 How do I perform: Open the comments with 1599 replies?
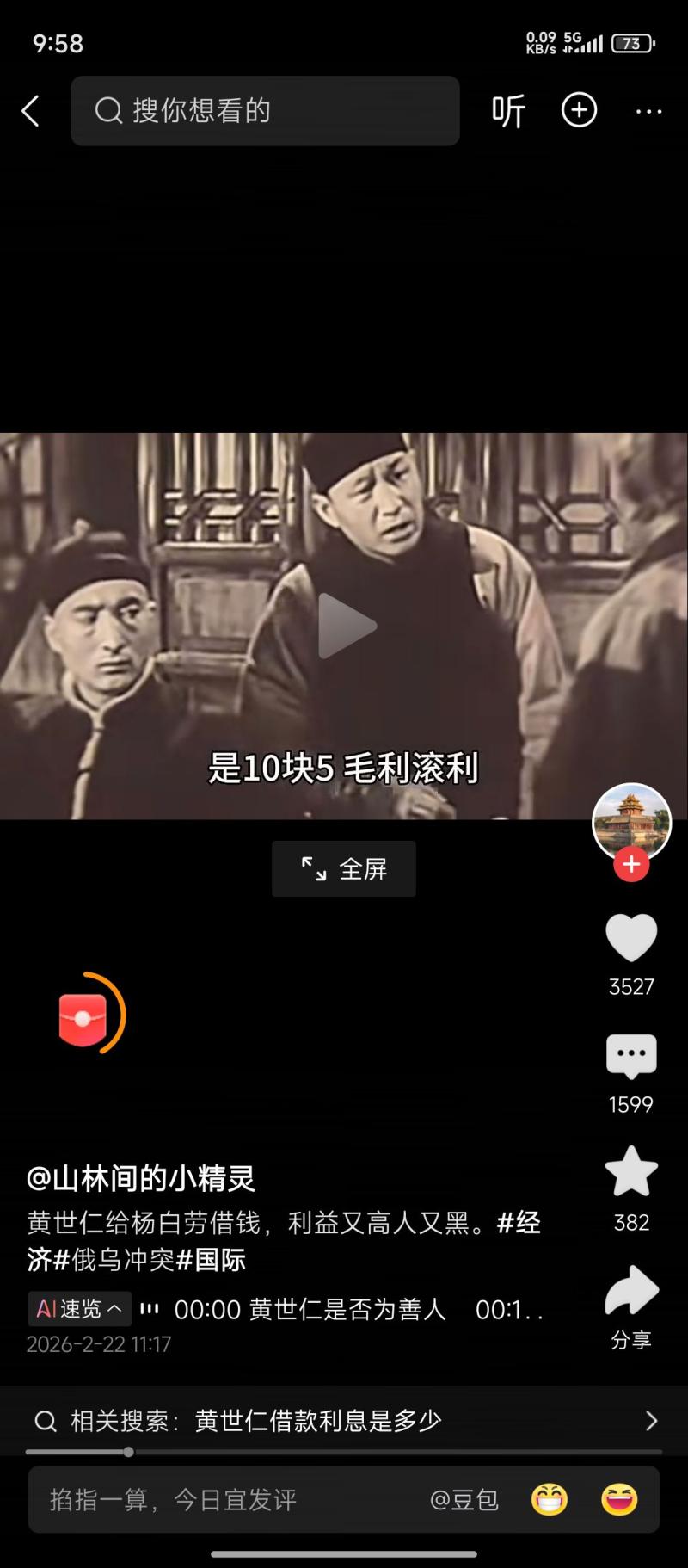(631, 1057)
